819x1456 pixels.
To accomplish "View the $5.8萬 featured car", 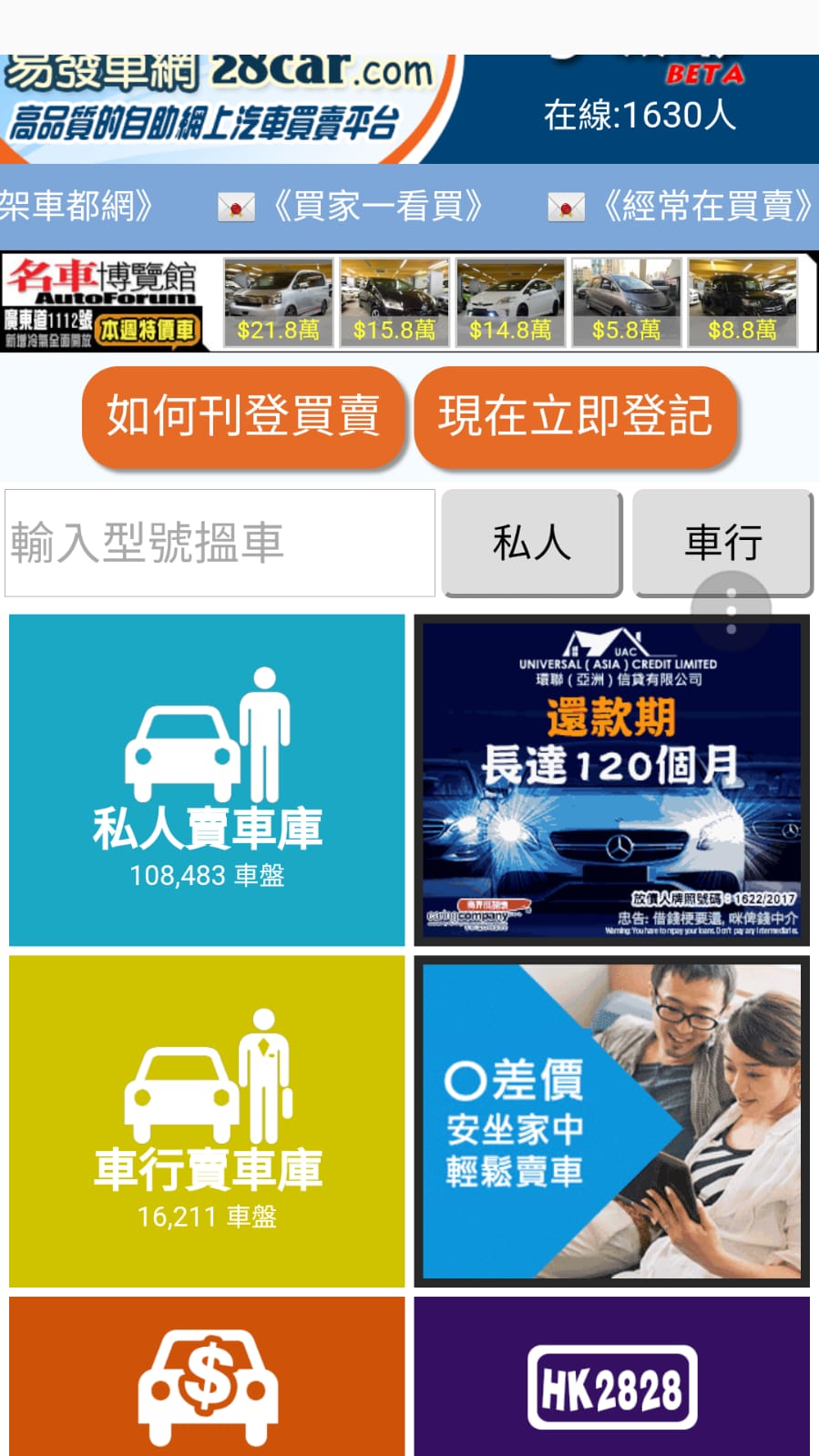I will point(626,303).
